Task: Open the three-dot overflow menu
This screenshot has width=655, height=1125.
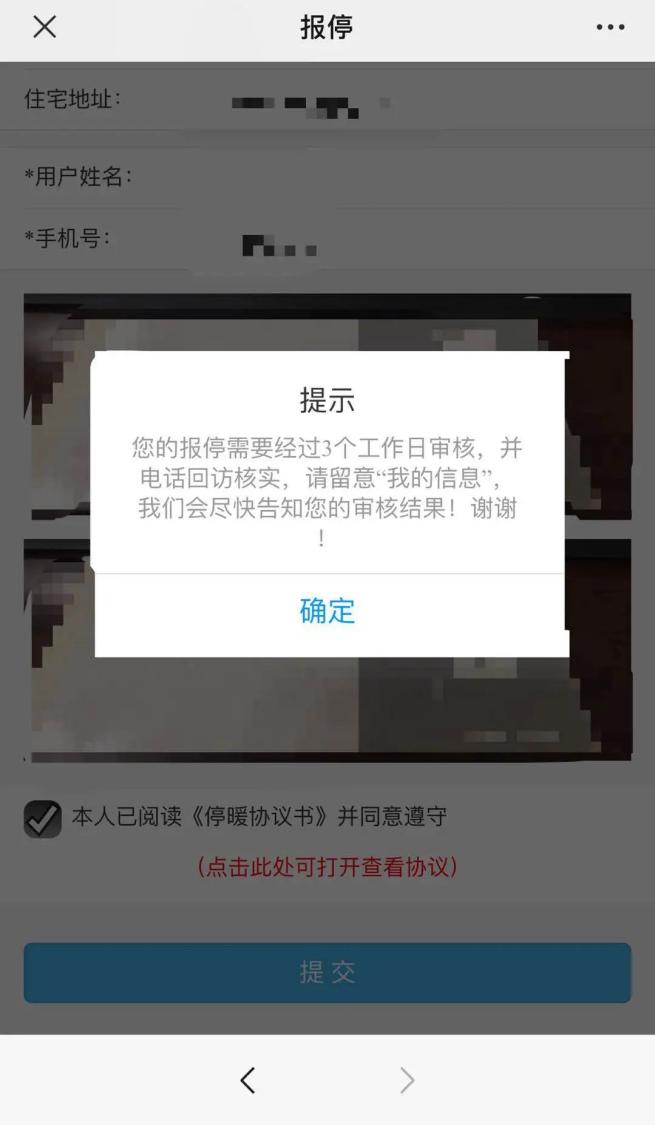Action: [x=610, y=27]
